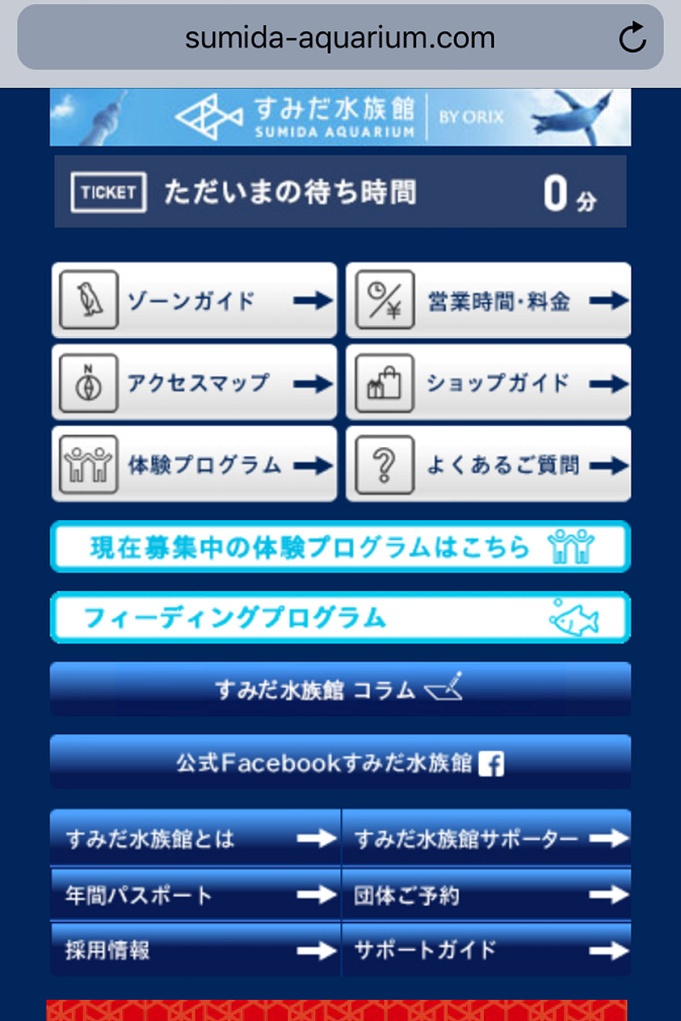Open ショップガイド shop guide

pos(488,382)
